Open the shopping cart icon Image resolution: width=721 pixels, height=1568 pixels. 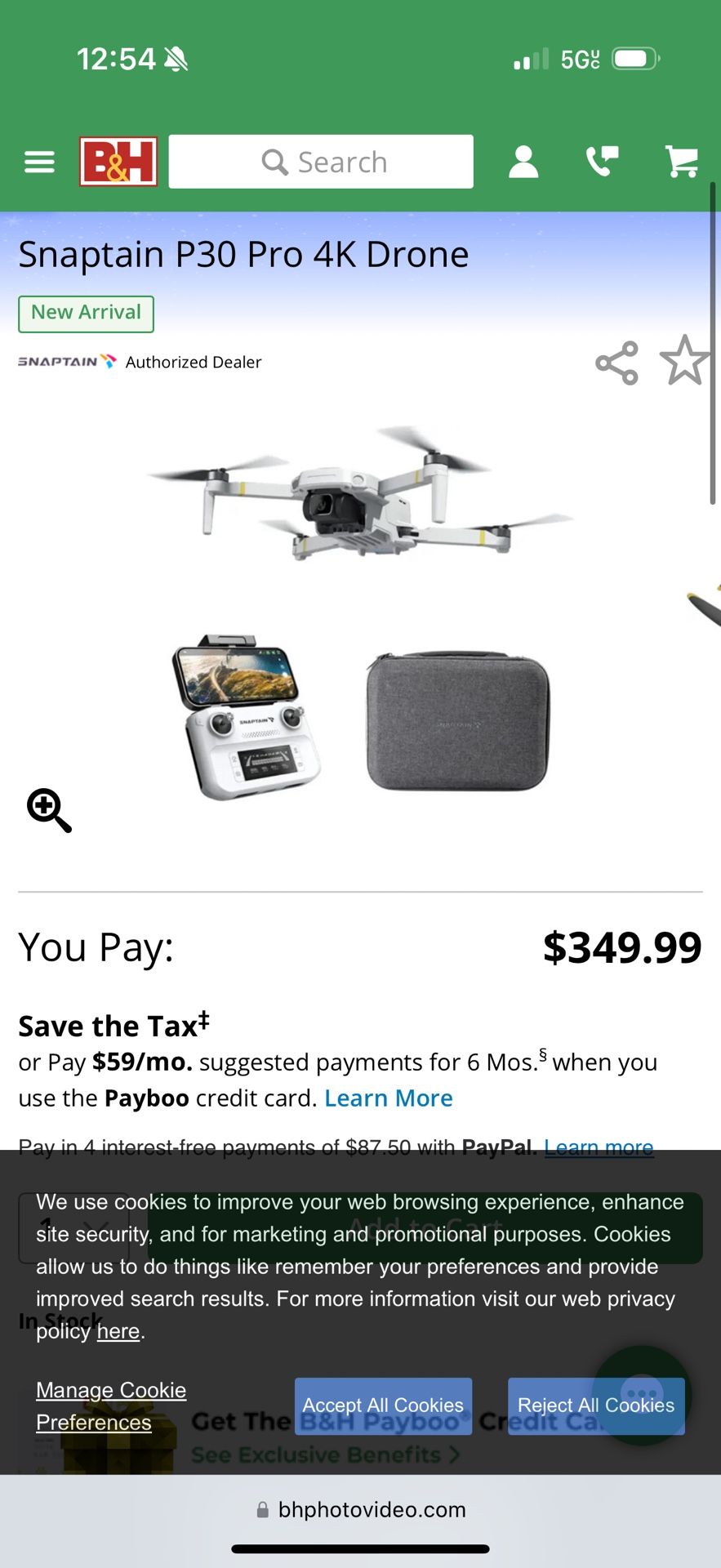pos(682,161)
